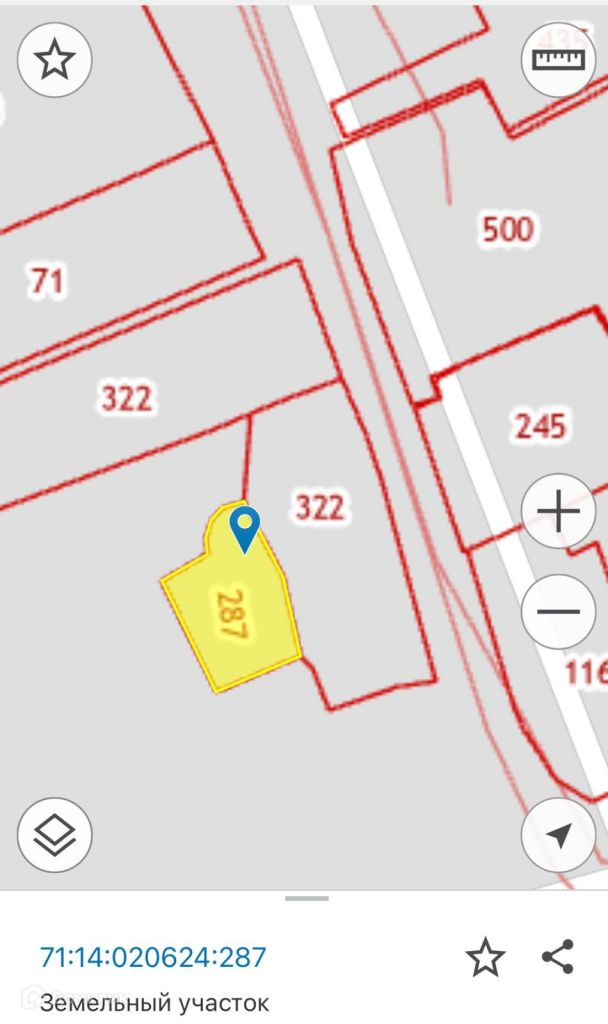Open the map layers selector
This screenshot has height=1024, width=608.
(x=54, y=835)
